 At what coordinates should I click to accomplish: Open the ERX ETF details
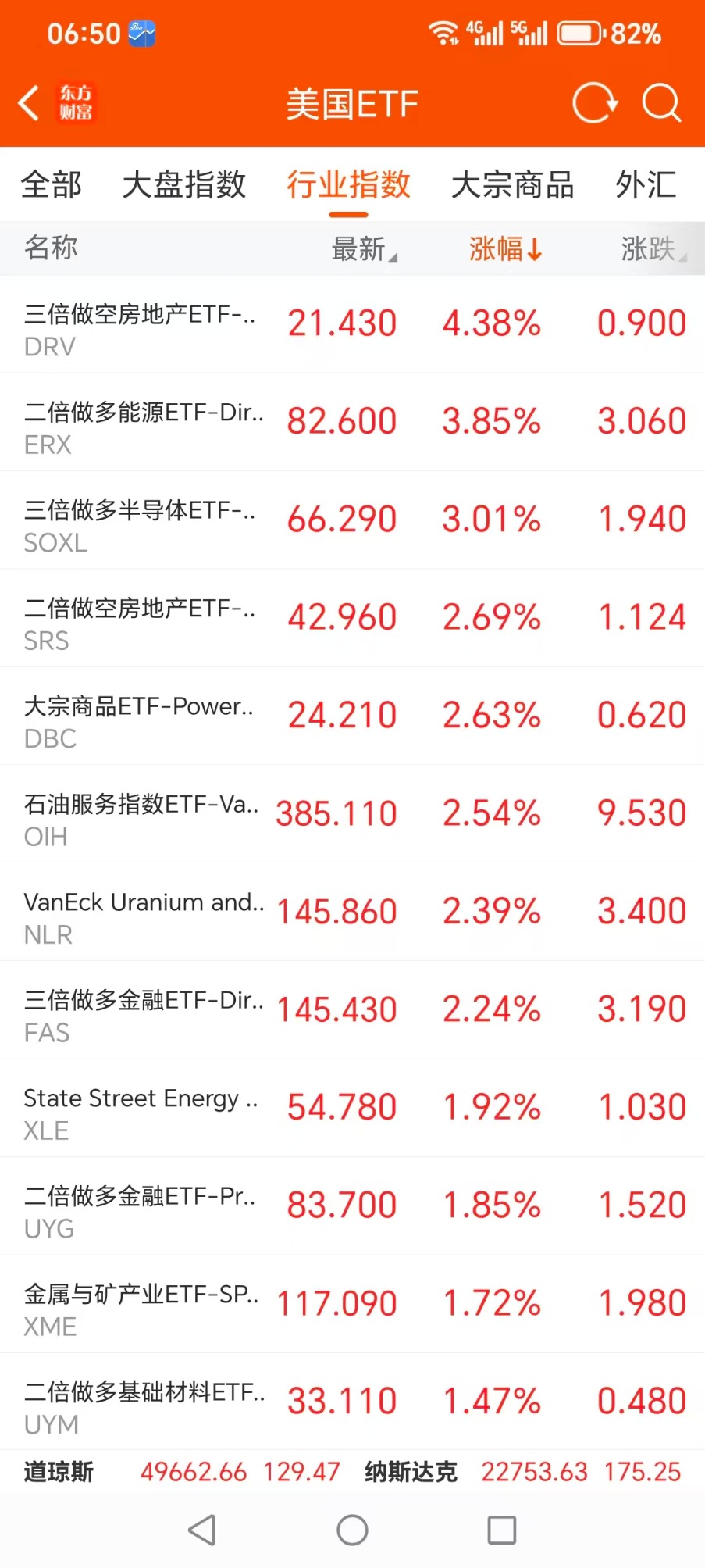tap(351, 422)
